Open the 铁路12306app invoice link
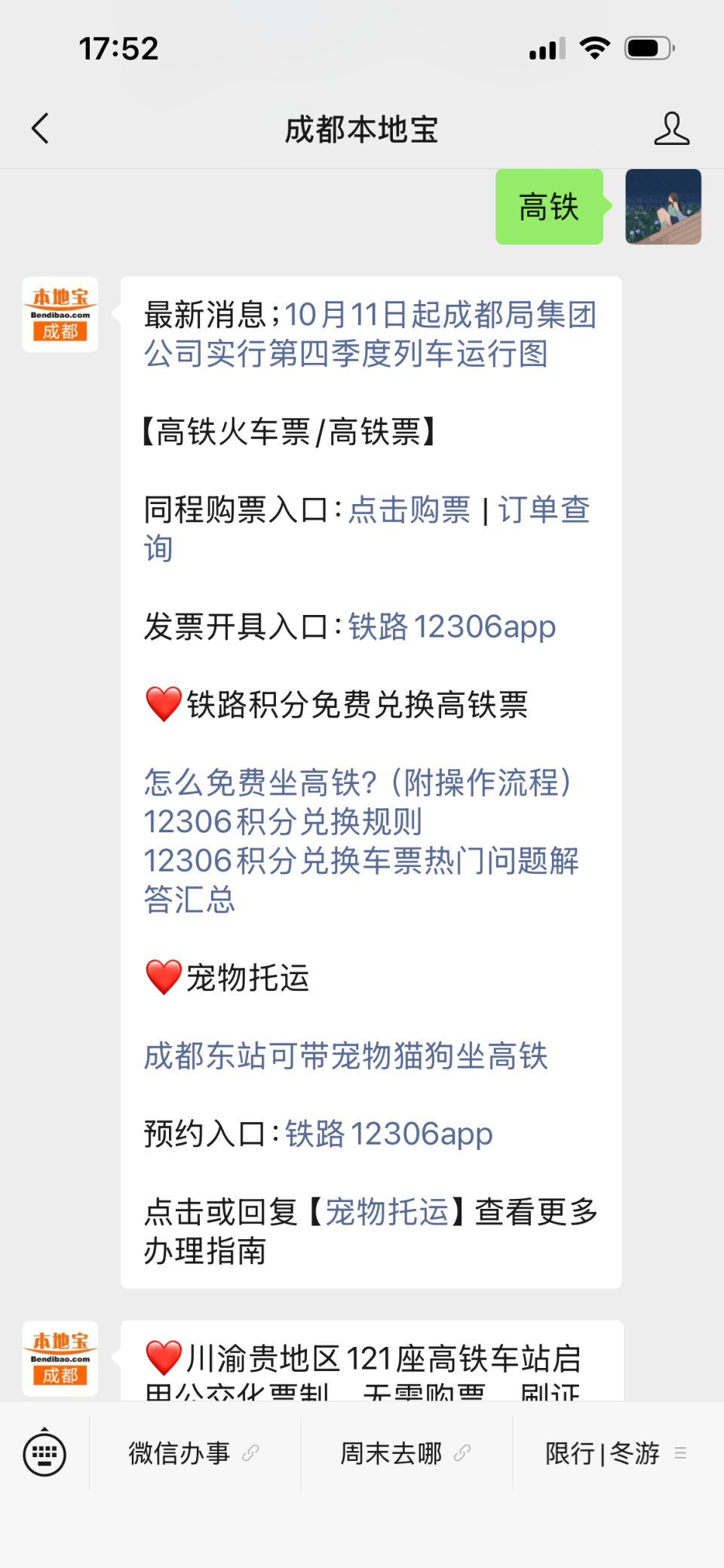This screenshot has width=724, height=1568. (x=451, y=626)
